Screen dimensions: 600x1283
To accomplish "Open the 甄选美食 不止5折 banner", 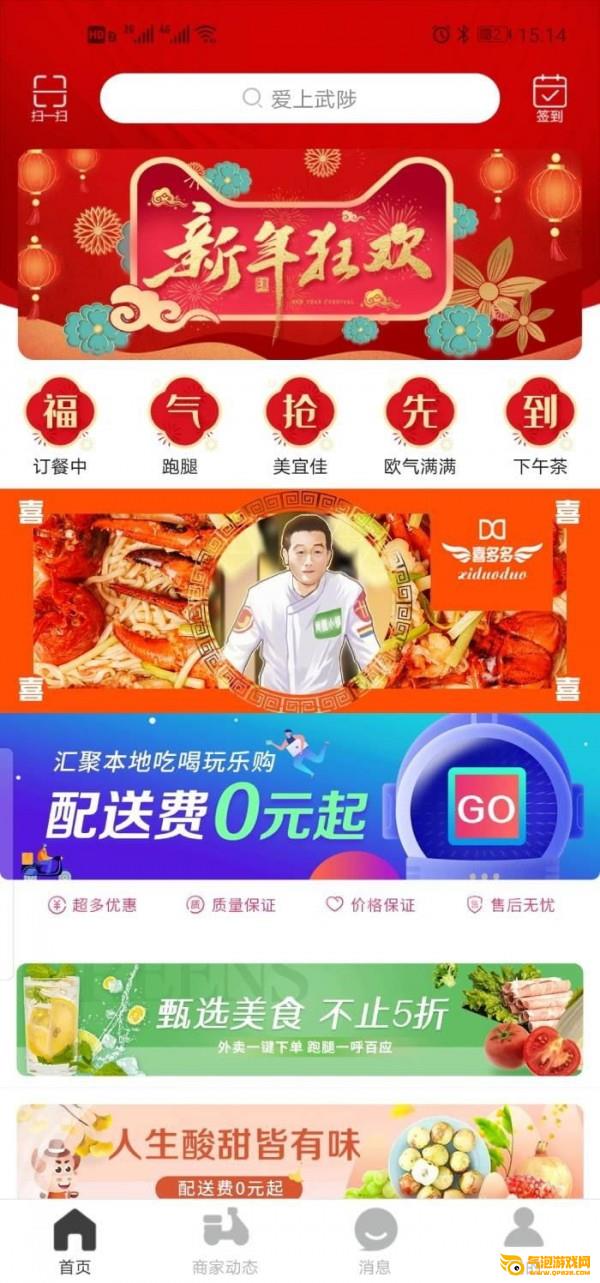I will click(x=299, y=1018).
